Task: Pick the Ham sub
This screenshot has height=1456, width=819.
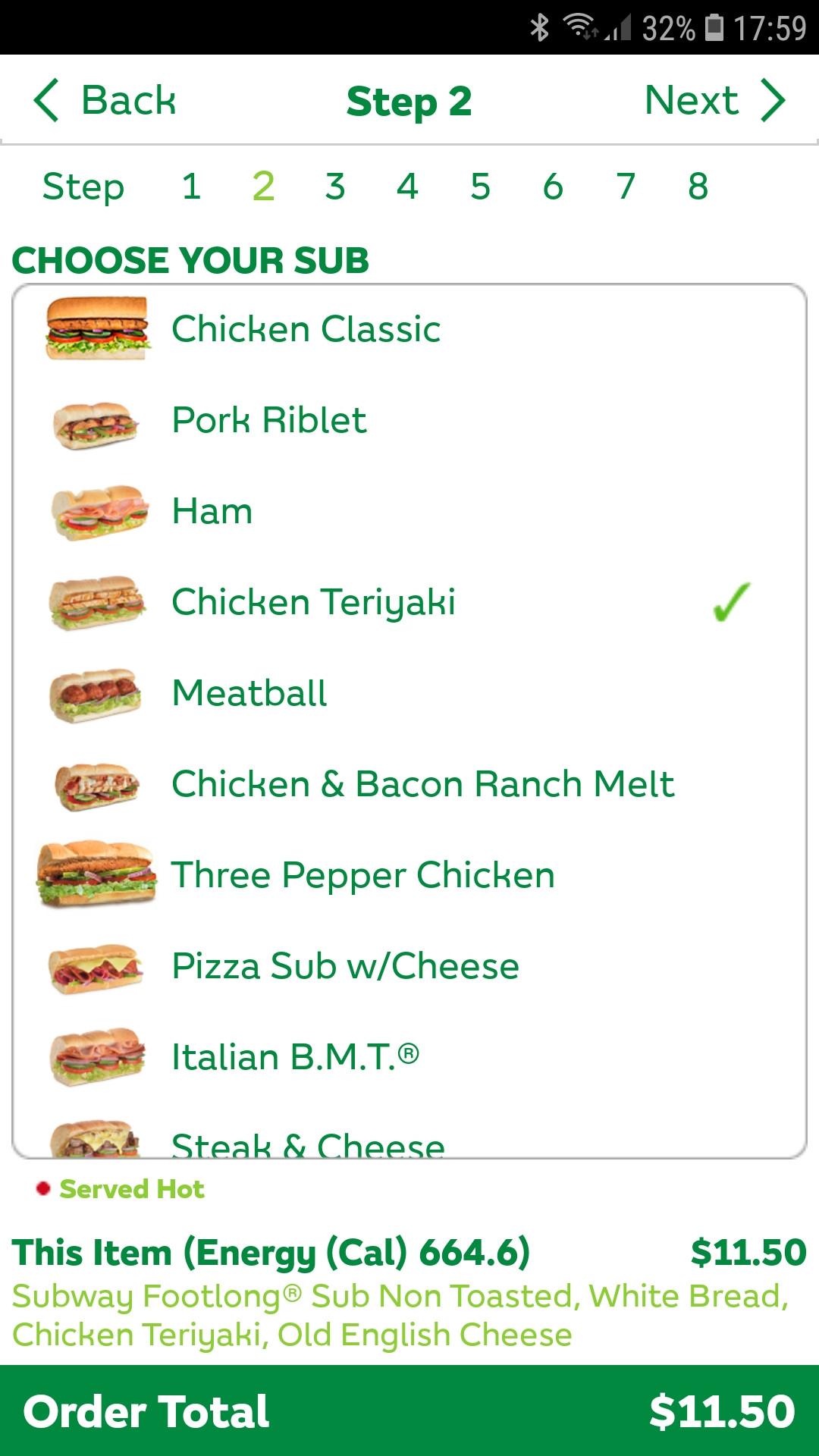Action: [x=212, y=511]
